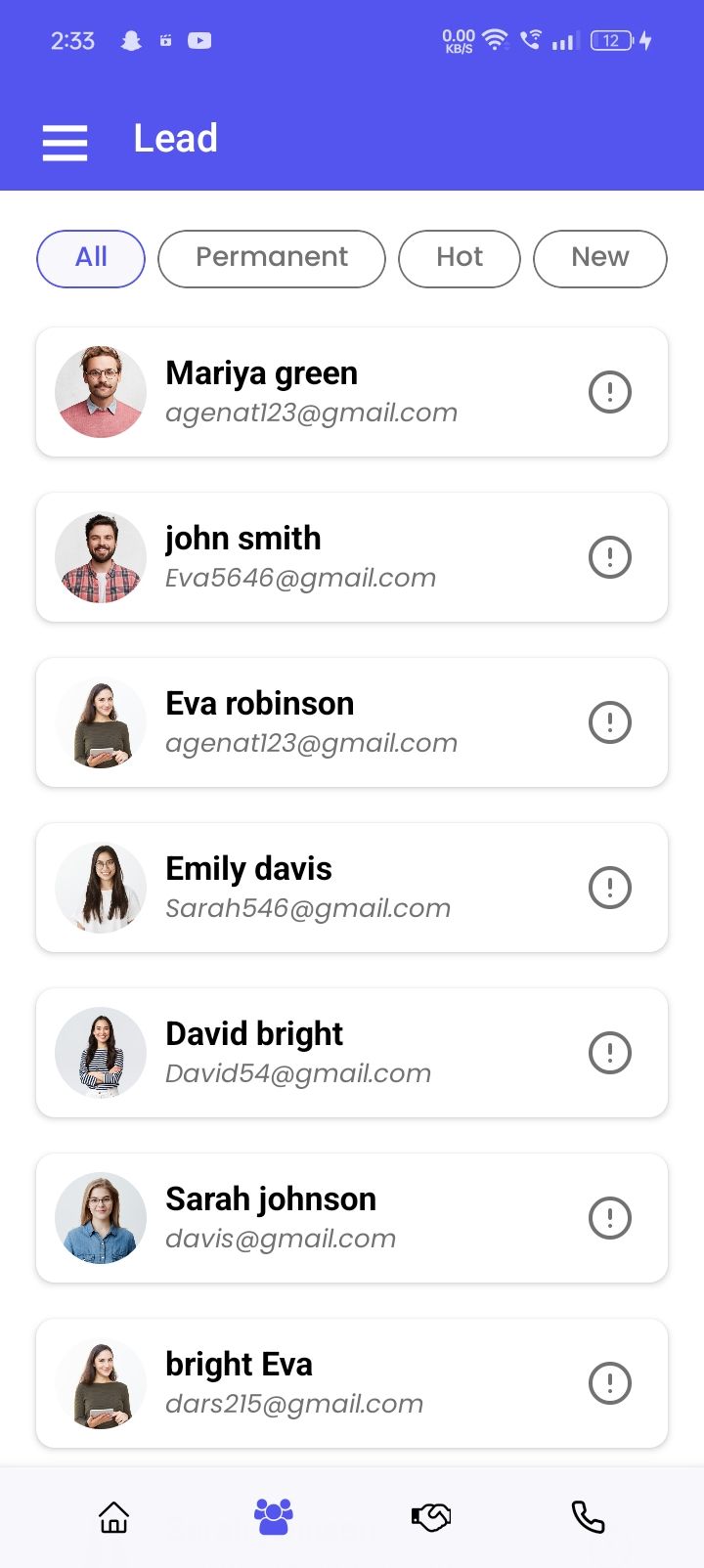Tap the info icon for Sarah johnson
Image resolution: width=704 pixels, height=1568 pixels.
tap(610, 1218)
